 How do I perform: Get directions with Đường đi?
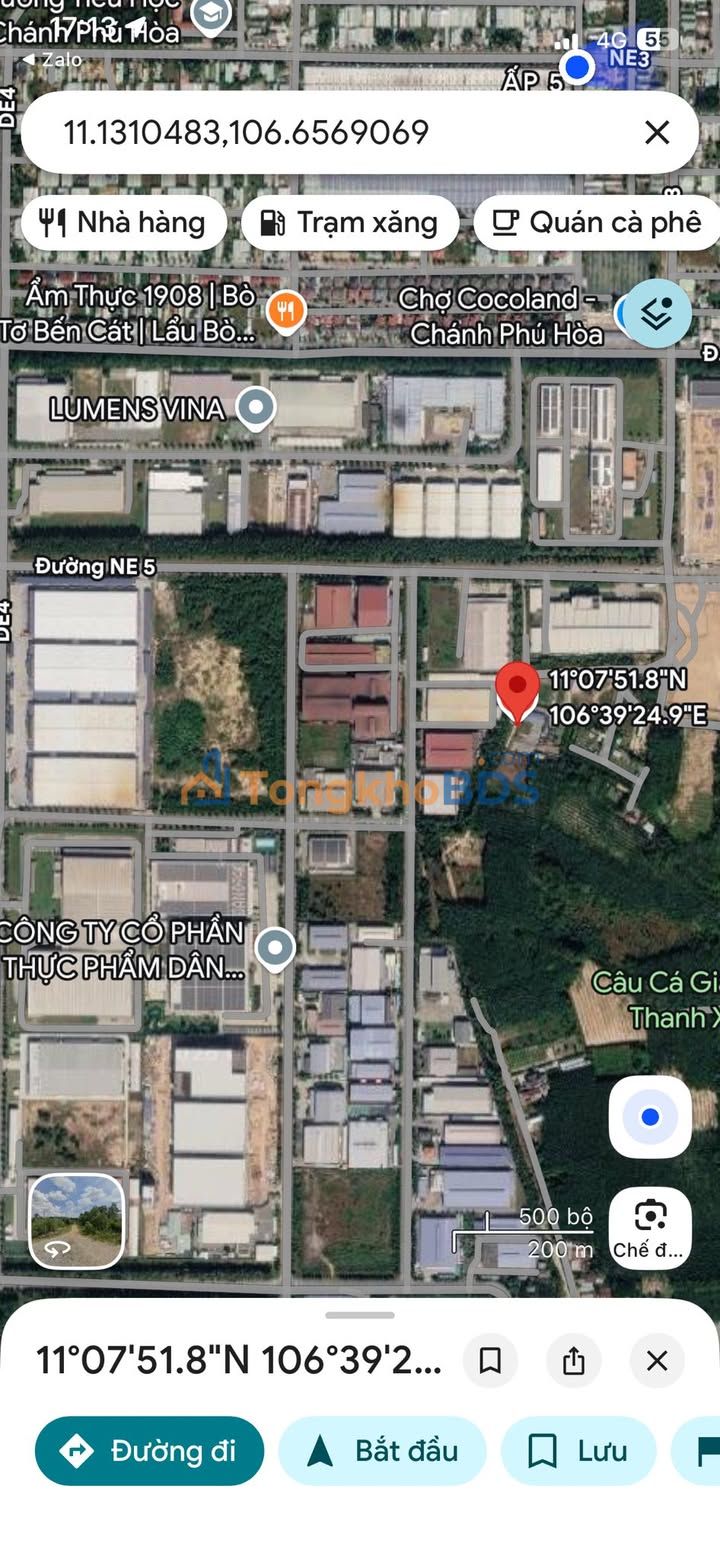150,1450
